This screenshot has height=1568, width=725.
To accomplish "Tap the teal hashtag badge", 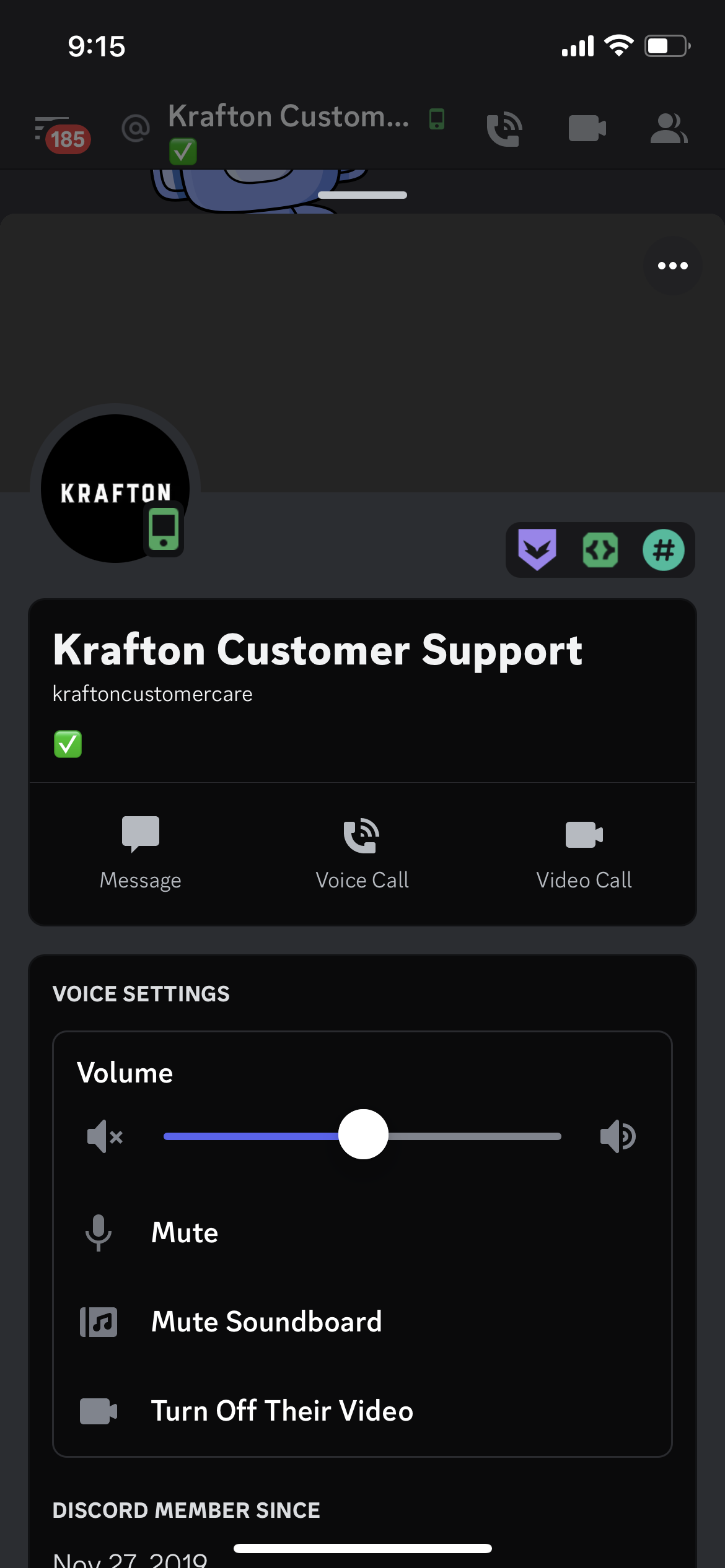I will (663, 550).
